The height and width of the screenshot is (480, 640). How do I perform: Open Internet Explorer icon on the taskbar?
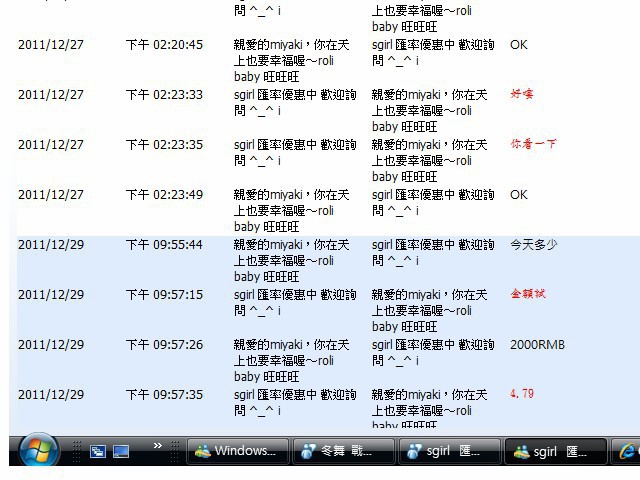[x=627, y=451]
